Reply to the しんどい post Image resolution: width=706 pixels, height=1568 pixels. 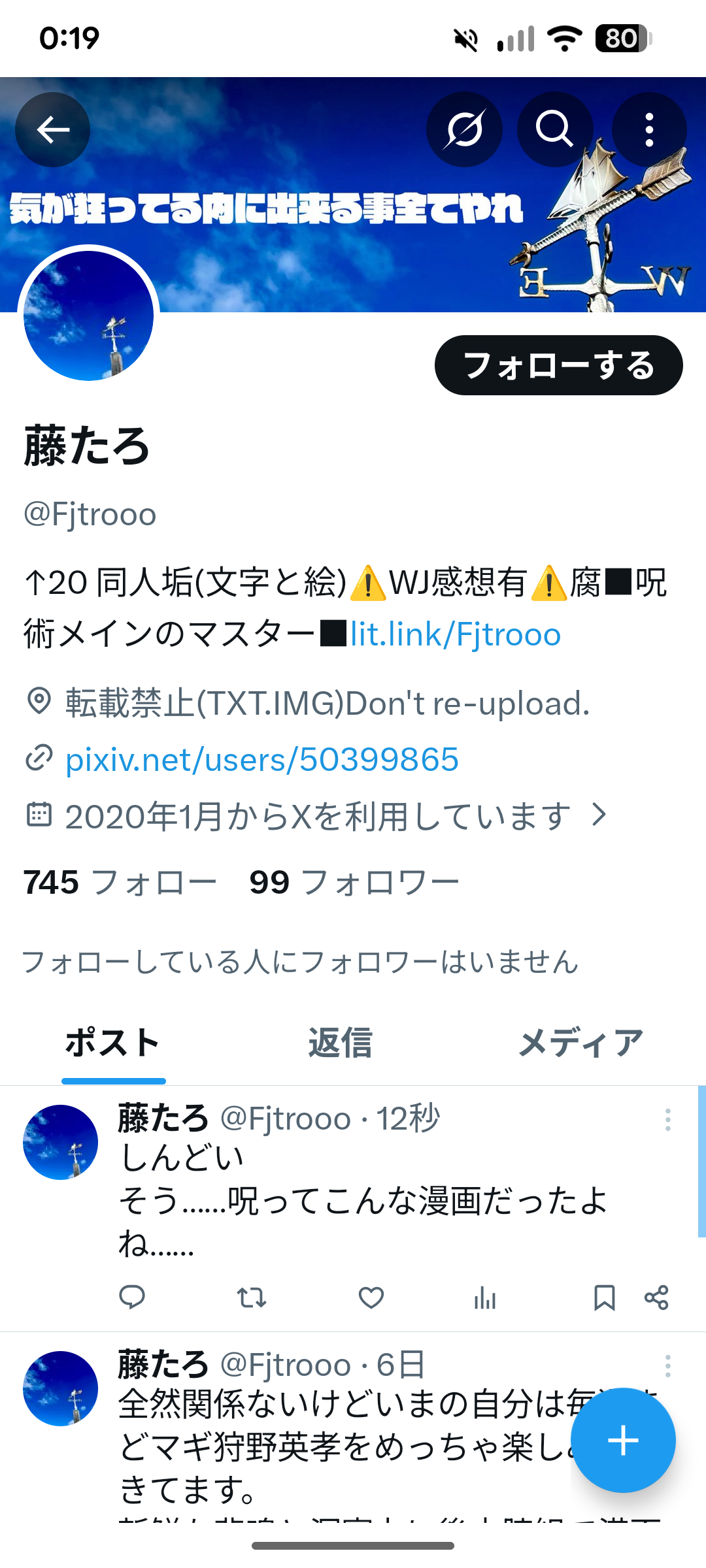(x=132, y=1298)
